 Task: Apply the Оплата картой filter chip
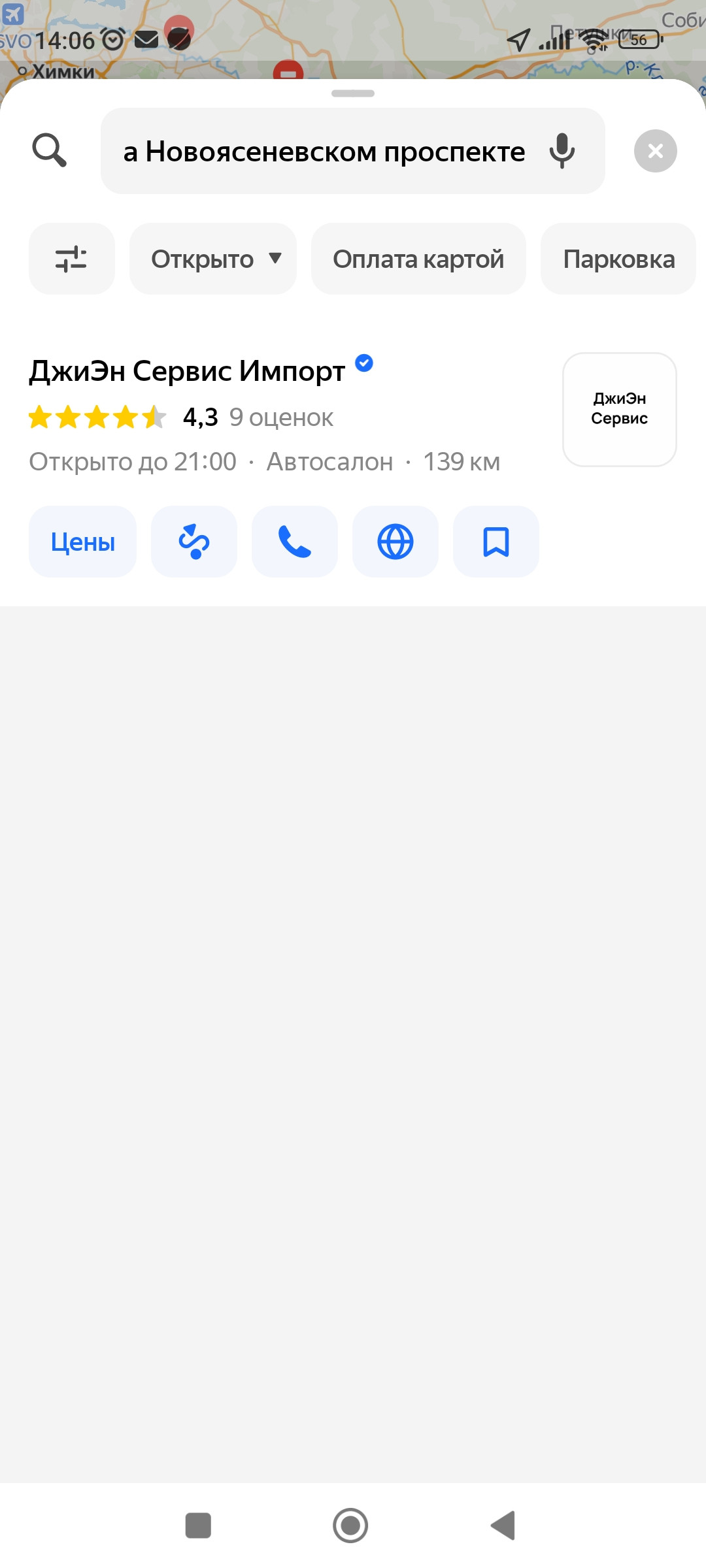click(x=418, y=259)
